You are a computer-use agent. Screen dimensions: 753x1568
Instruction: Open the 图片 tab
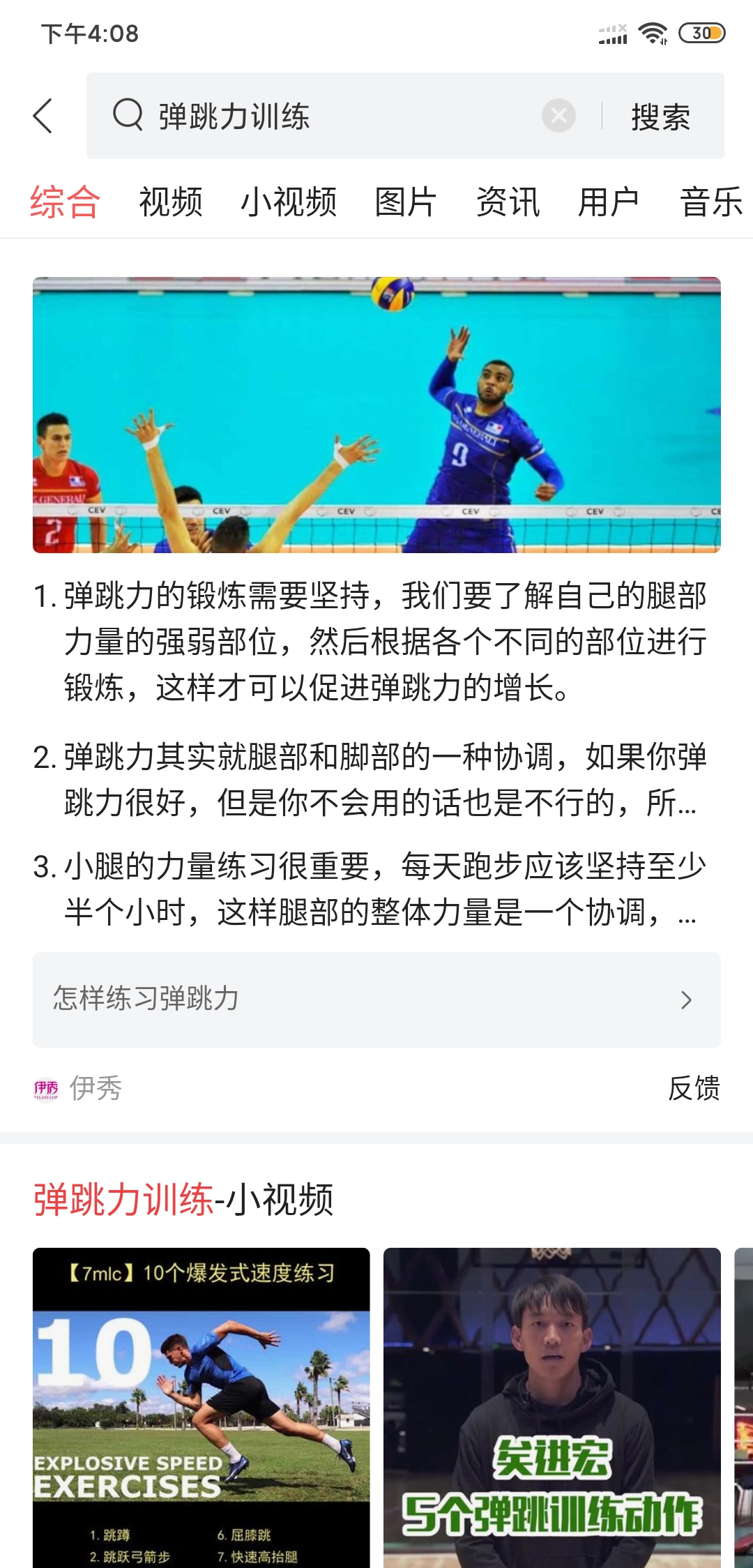coord(404,203)
